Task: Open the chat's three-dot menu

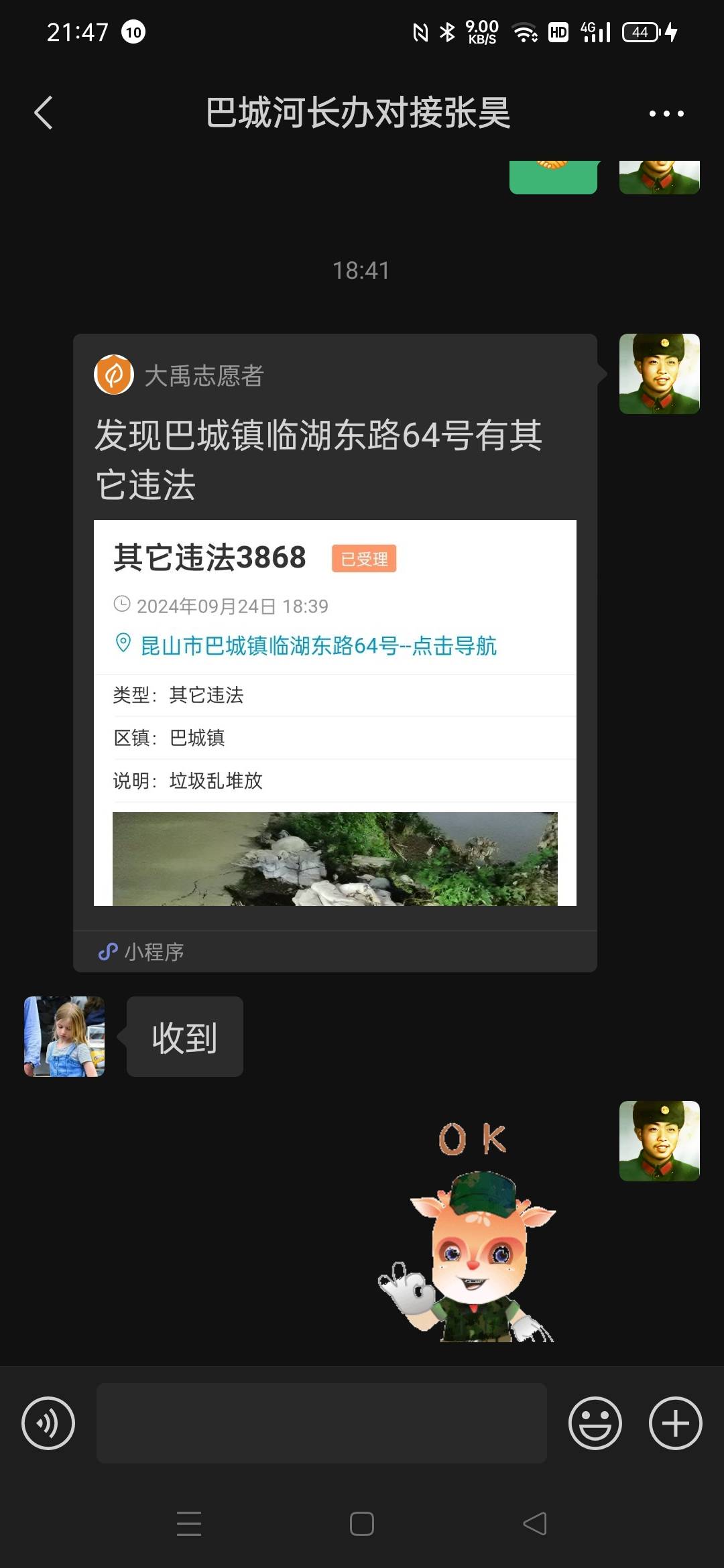Action: 666,113
